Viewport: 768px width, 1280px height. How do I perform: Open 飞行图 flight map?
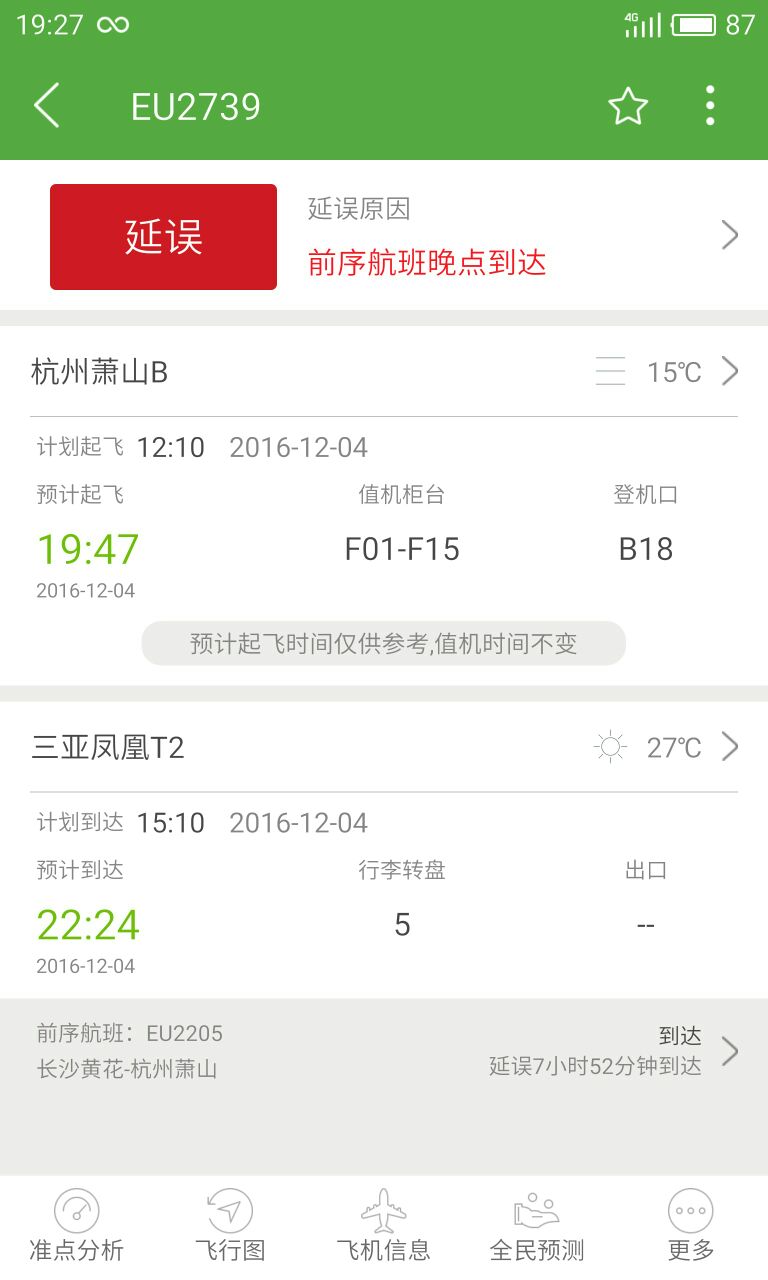(230, 1226)
